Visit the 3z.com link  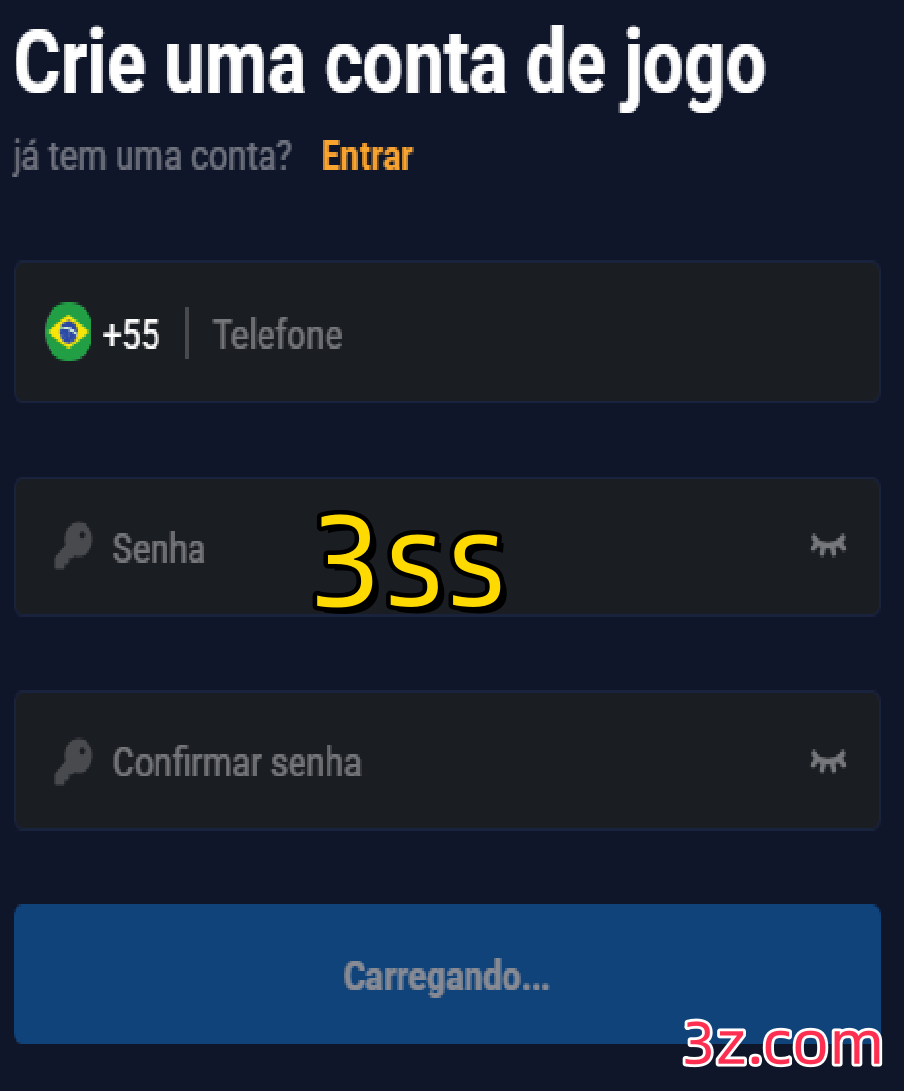(x=782, y=1046)
